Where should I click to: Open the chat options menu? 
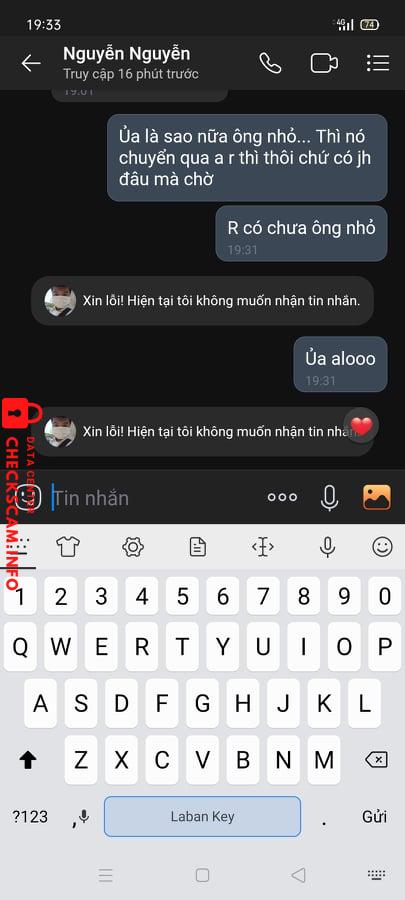[x=378, y=63]
